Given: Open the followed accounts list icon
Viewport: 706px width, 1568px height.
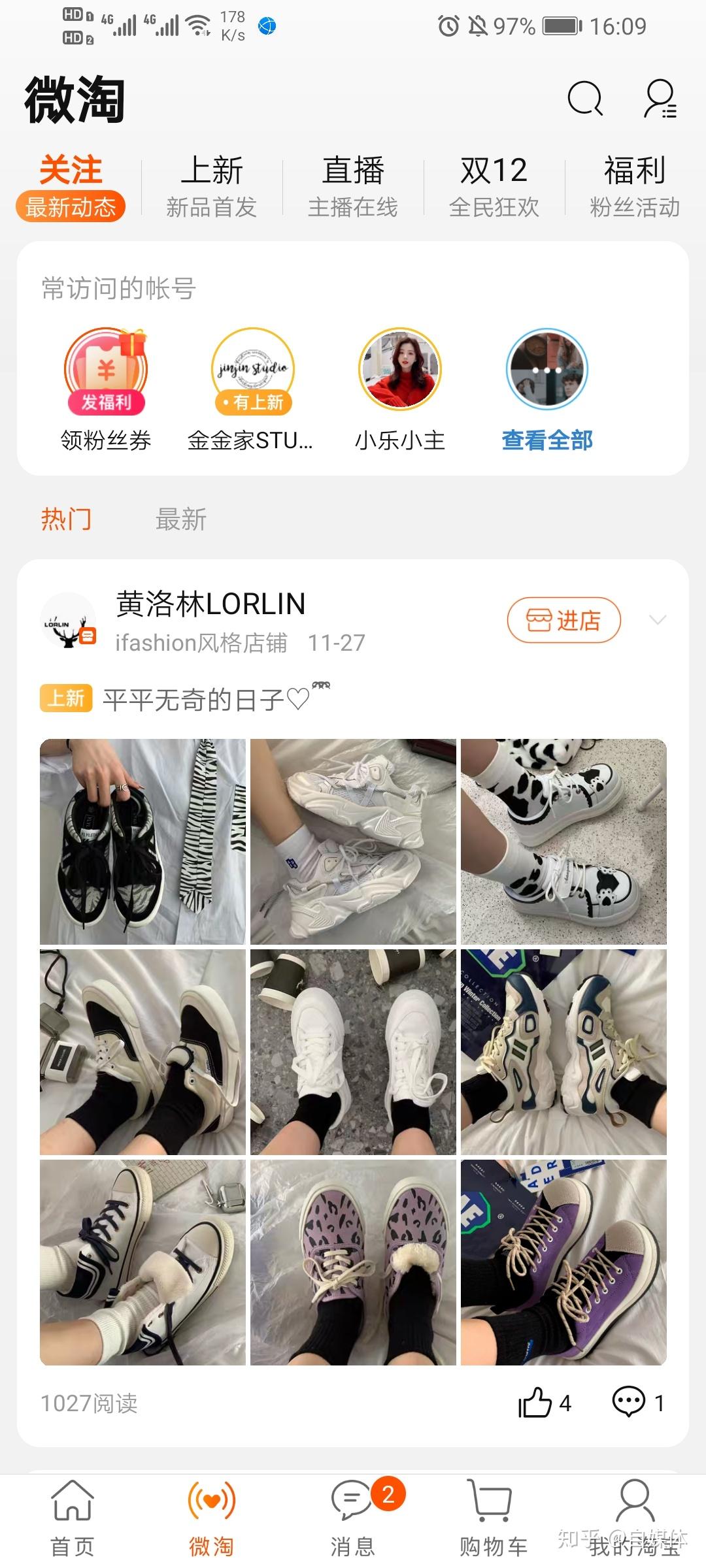Looking at the screenshot, I should pyautogui.click(x=660, y=99).
